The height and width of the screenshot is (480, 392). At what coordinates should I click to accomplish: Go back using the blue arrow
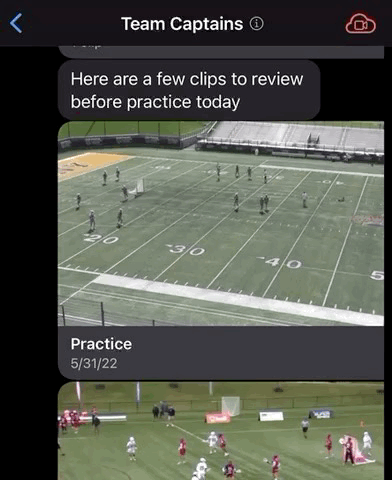point(16,23)
